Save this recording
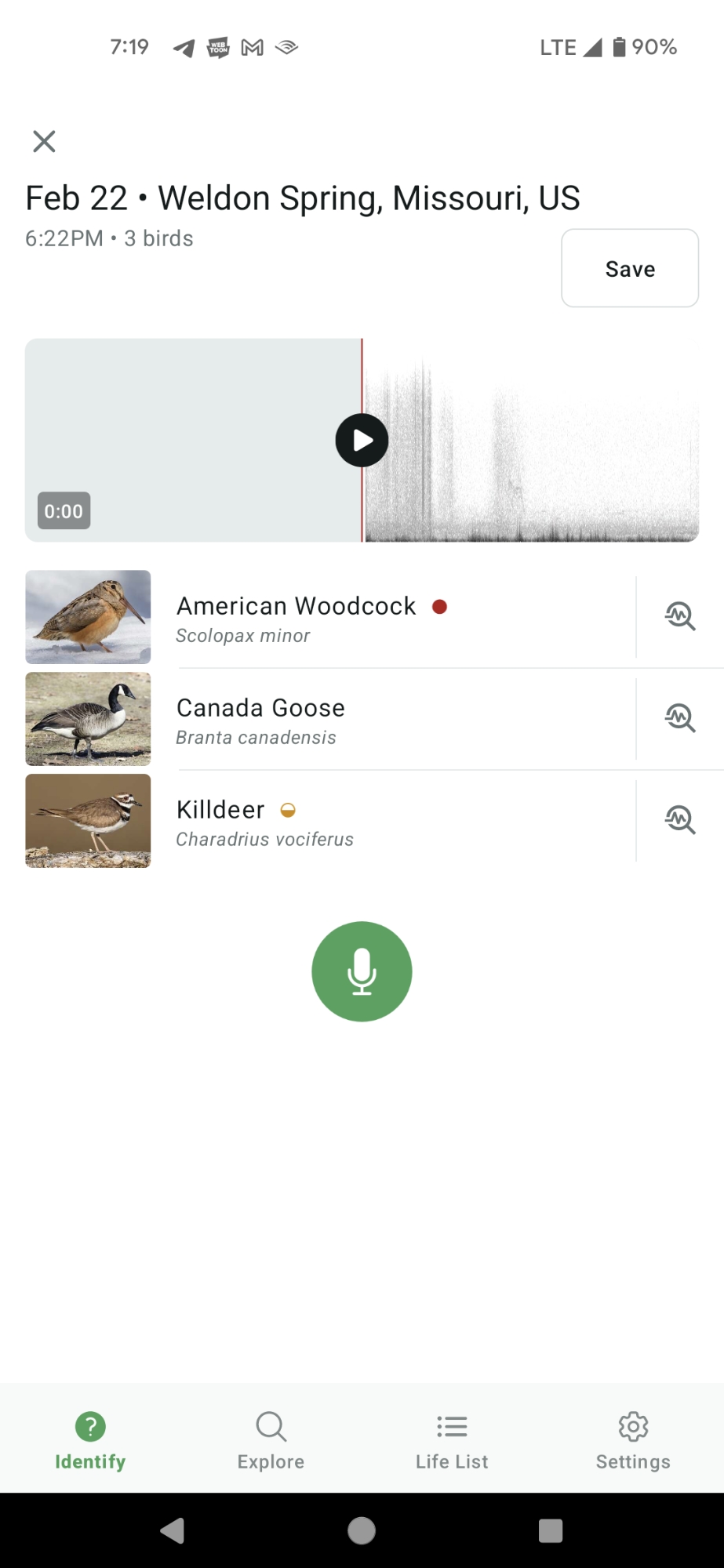724x1568 pixels. 629,268
